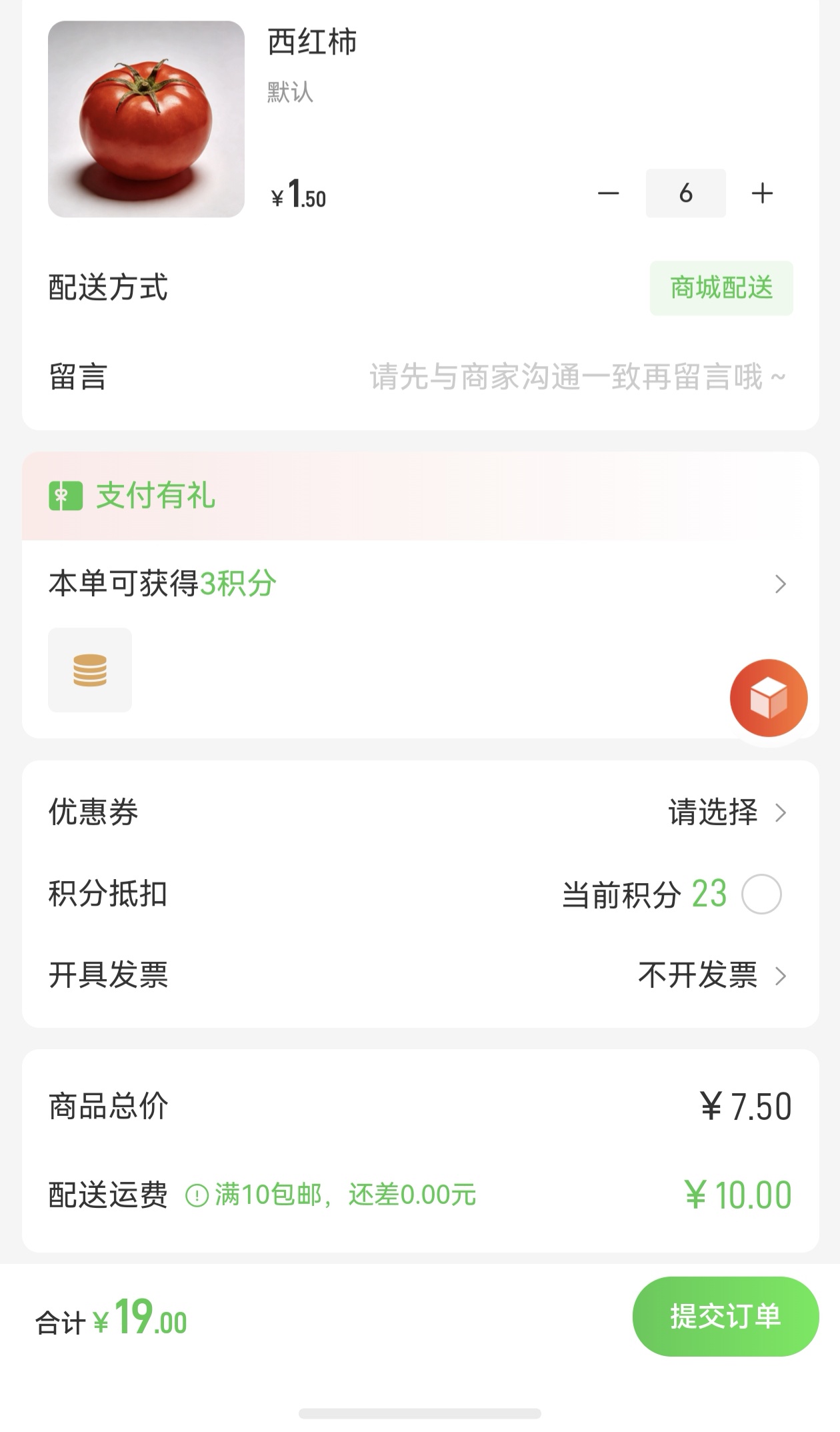Open the 开具发票 invoice options
Screen dimensions: 840x1432
712,976
